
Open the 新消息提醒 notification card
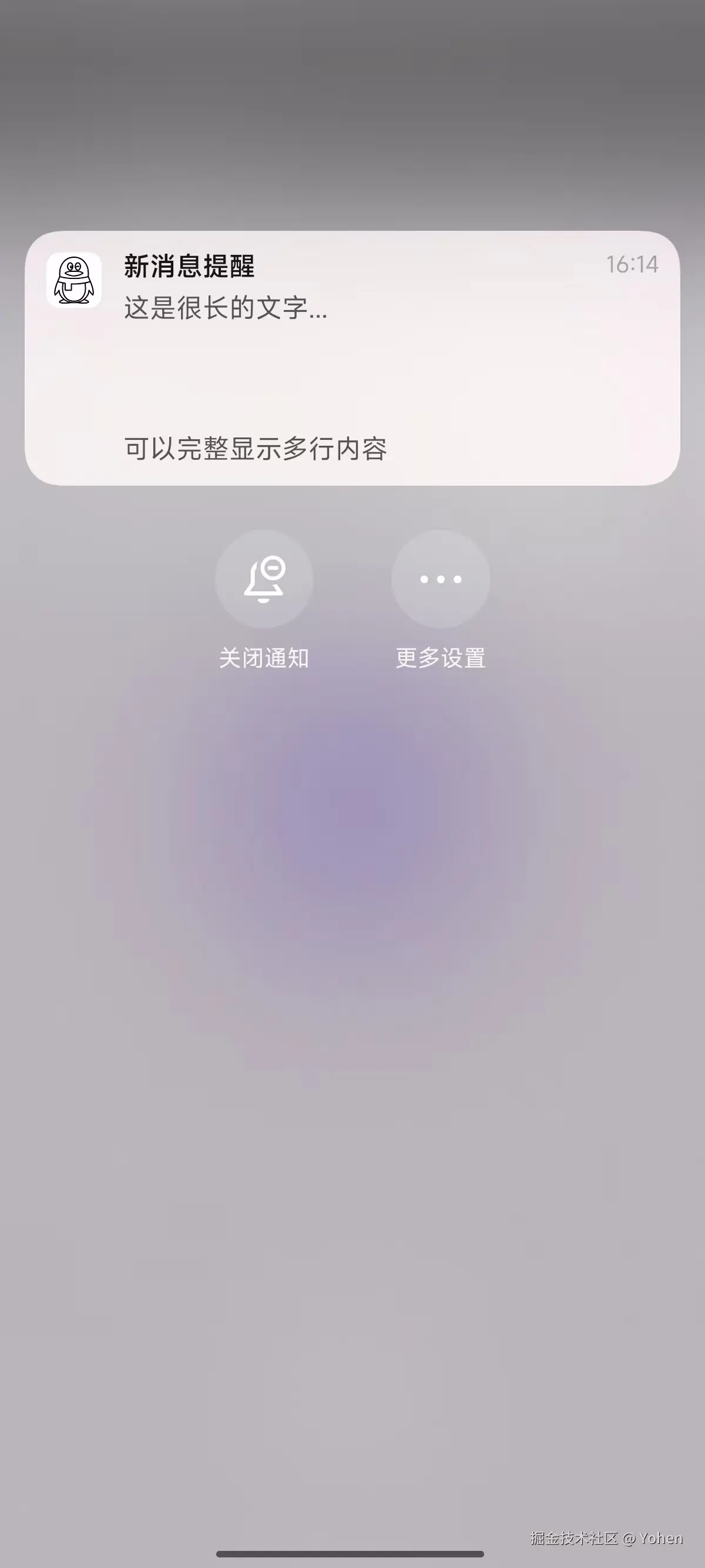click(352, 358)
